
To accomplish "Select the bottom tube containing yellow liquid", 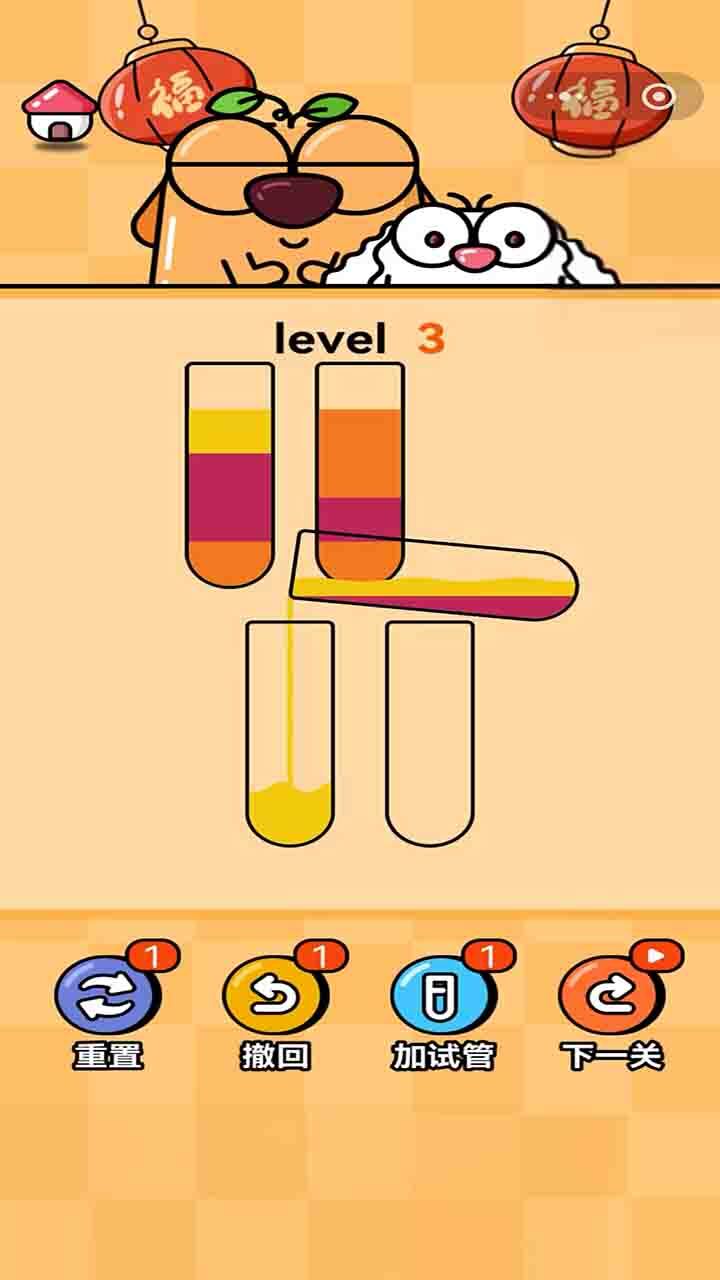I will (x=290, y=735).
